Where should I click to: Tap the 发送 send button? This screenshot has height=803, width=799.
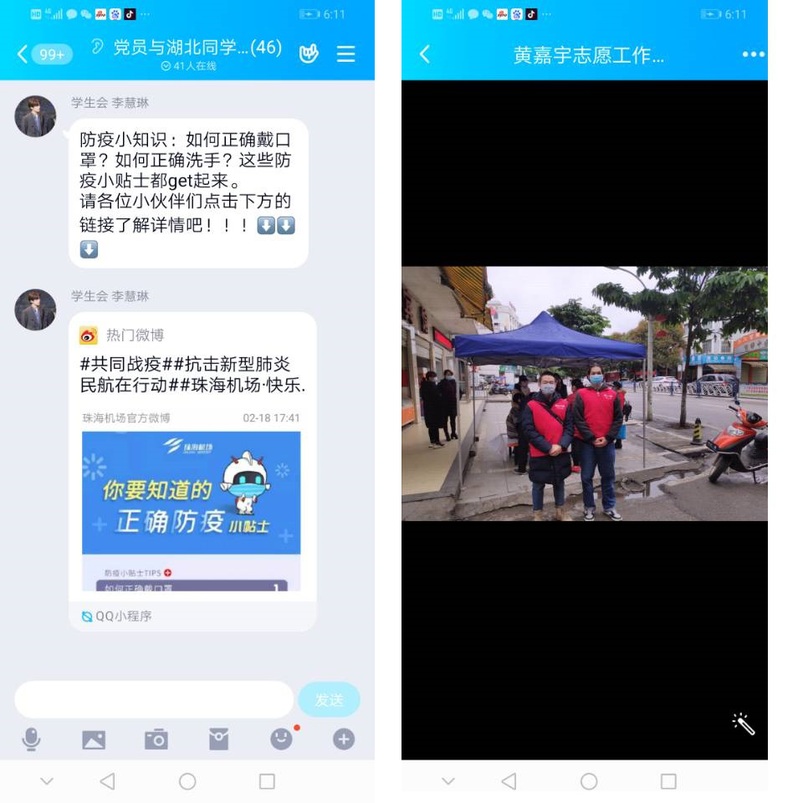(x=329, y=699)
